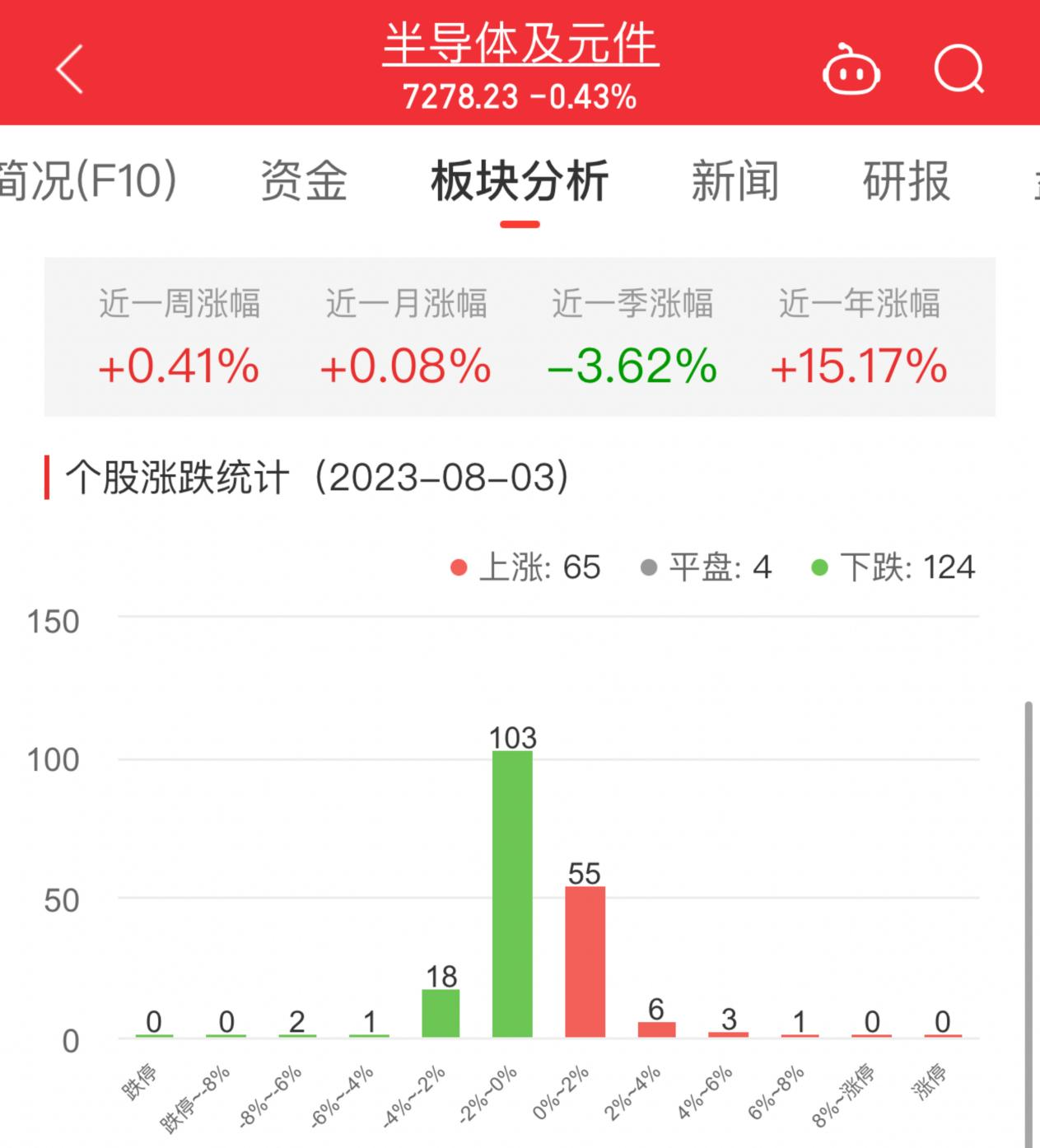Go back using the top-left arrow

(x=70, y=69)
